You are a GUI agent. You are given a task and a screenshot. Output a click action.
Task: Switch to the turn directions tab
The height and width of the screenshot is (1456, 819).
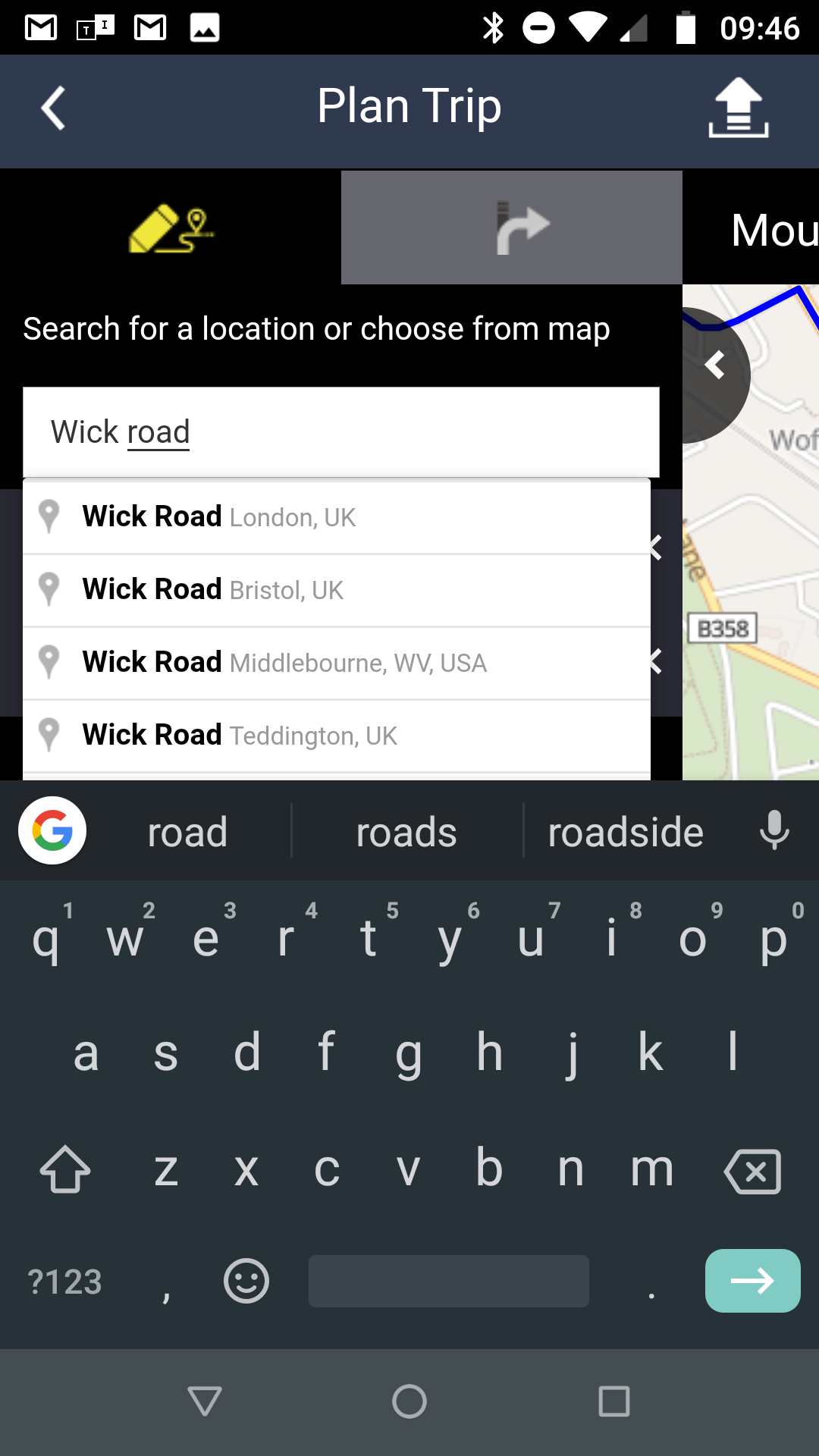[x=512, y=227]
